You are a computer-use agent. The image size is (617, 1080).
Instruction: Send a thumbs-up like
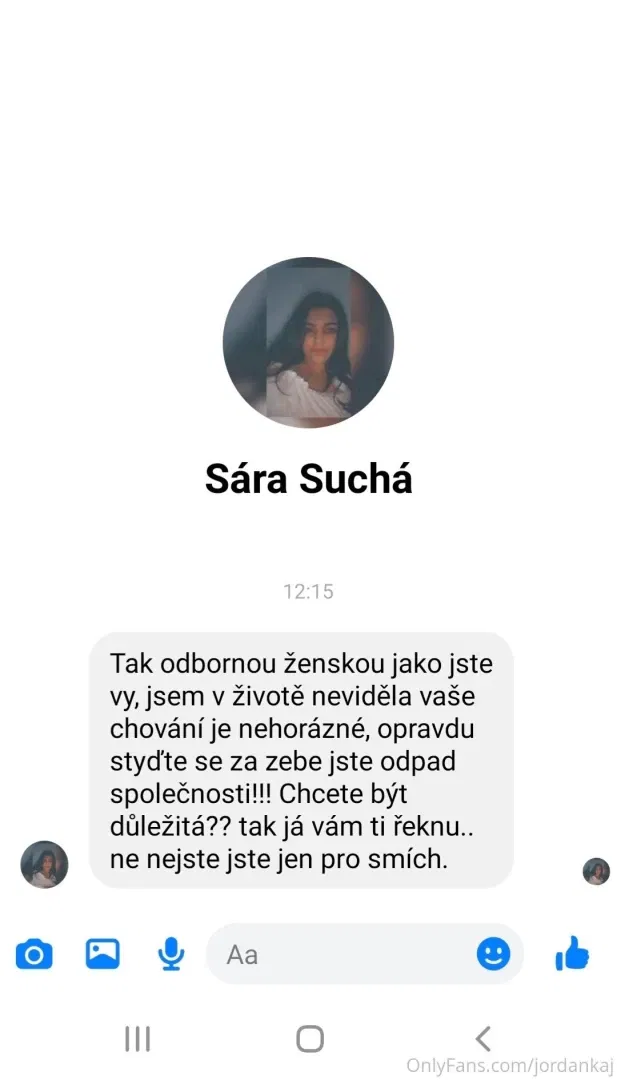[572, 955]
